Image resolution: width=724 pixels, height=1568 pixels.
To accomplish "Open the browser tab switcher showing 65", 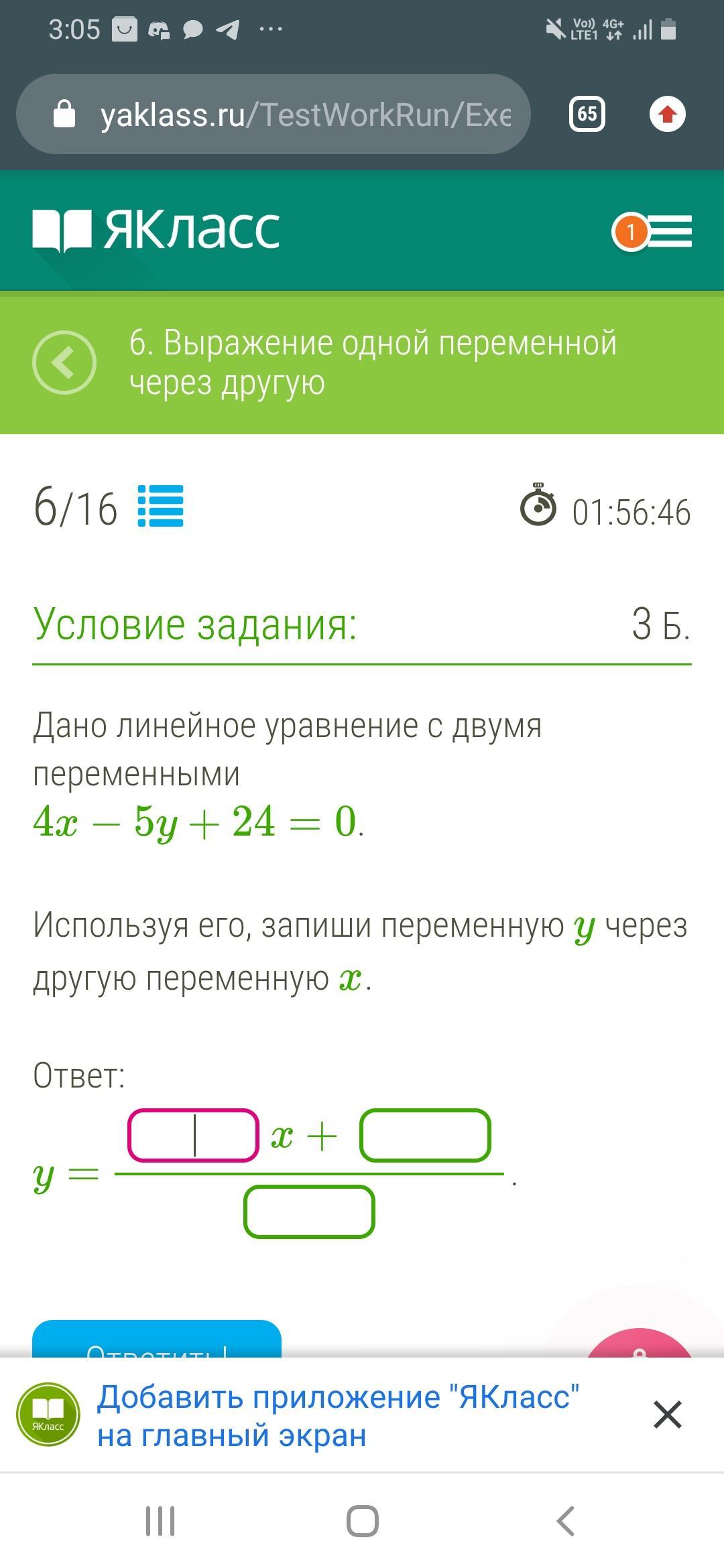I will [x=587, y=115].
